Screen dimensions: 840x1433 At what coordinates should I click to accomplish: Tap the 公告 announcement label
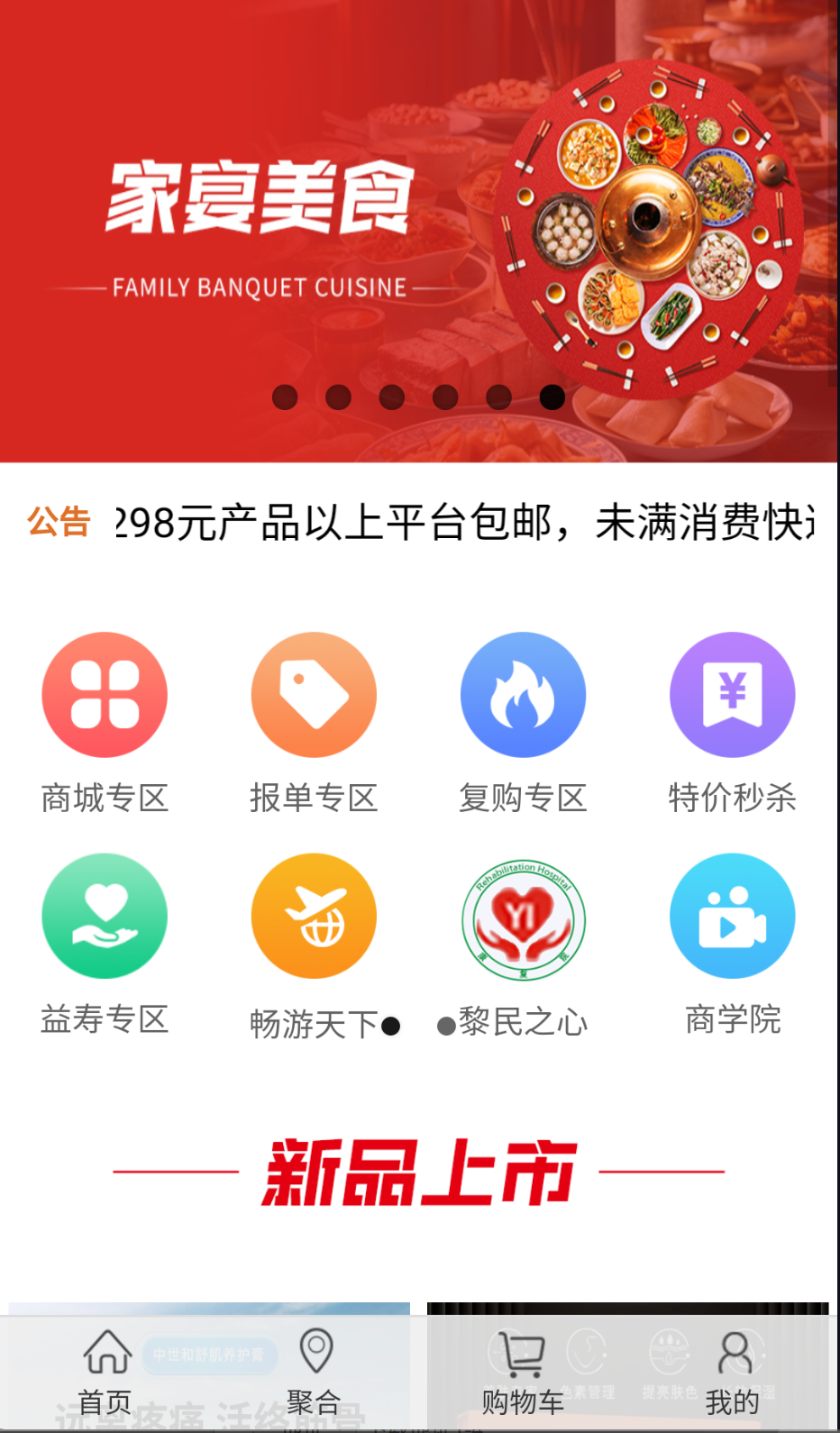click(x=59, y=523)
